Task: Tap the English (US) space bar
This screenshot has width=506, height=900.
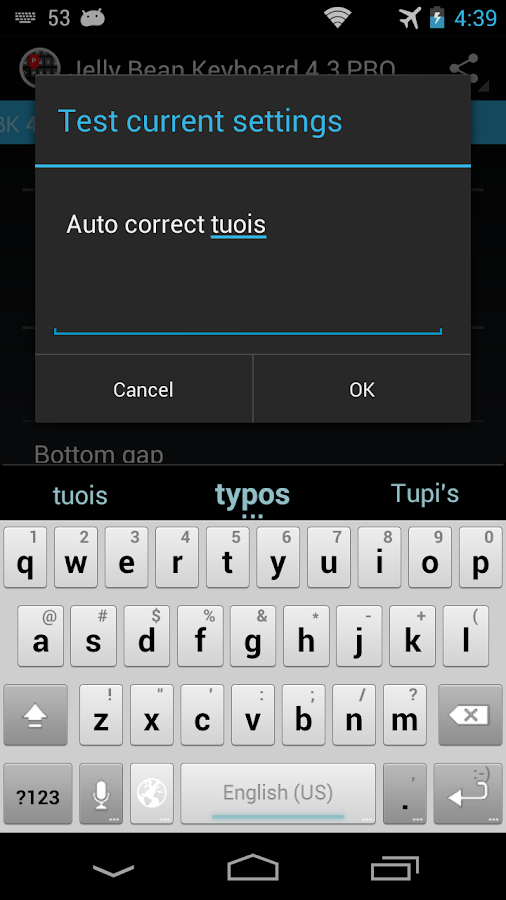Action: point(278,794)
